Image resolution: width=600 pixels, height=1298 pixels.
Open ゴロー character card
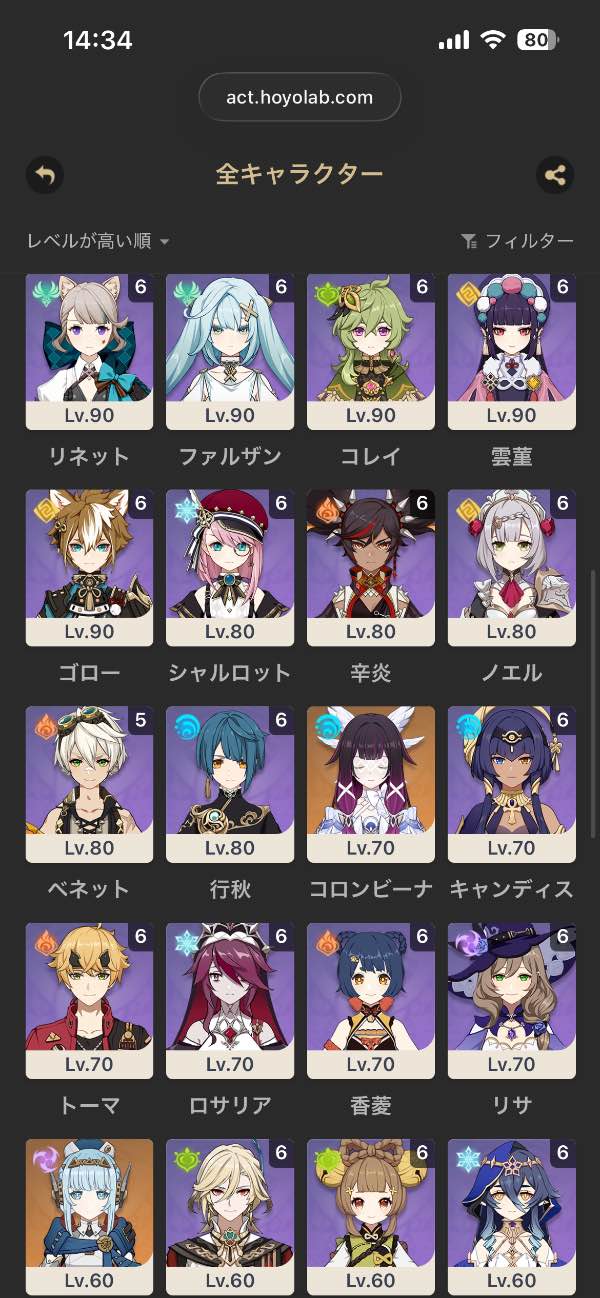[x=89, y=567]
